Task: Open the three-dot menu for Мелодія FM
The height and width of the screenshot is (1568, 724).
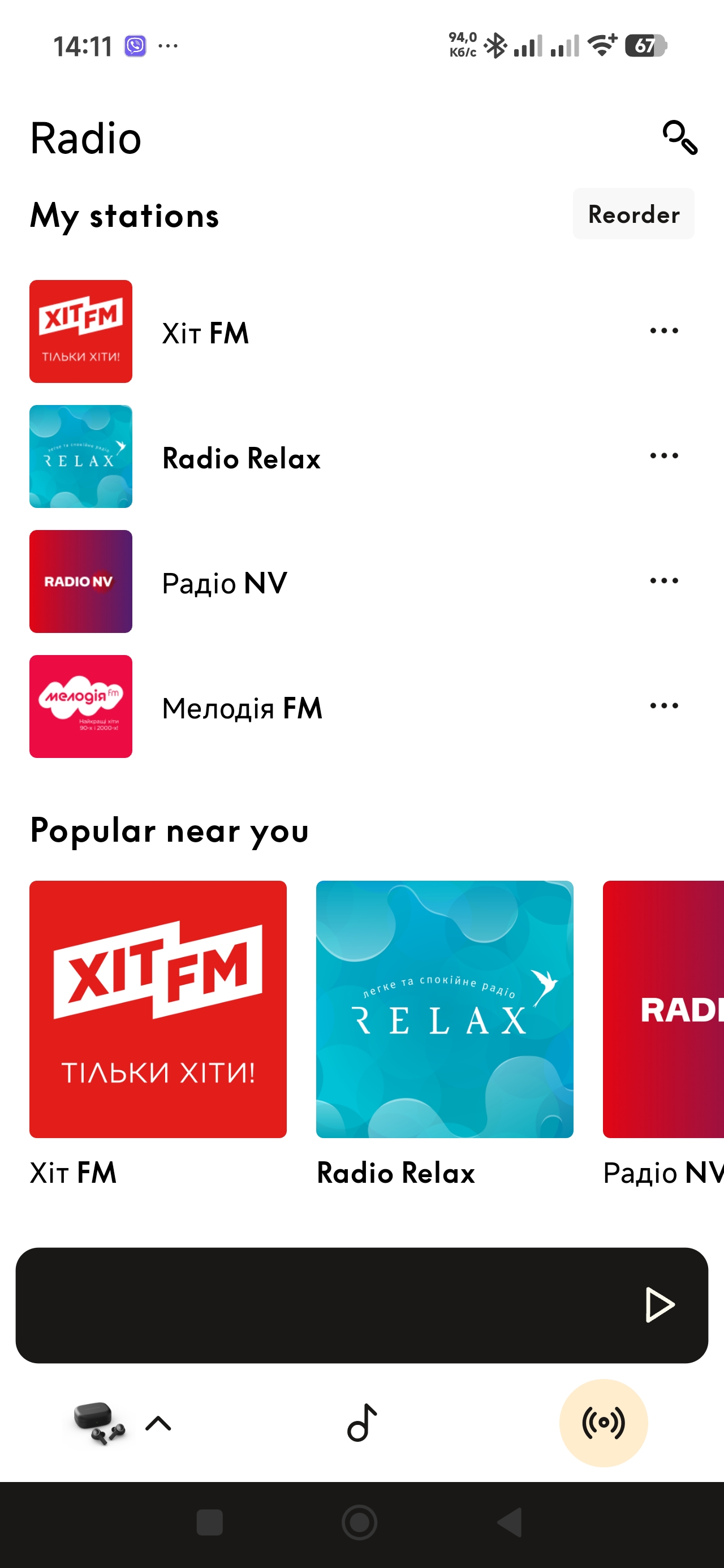Action: pos(663,706)
